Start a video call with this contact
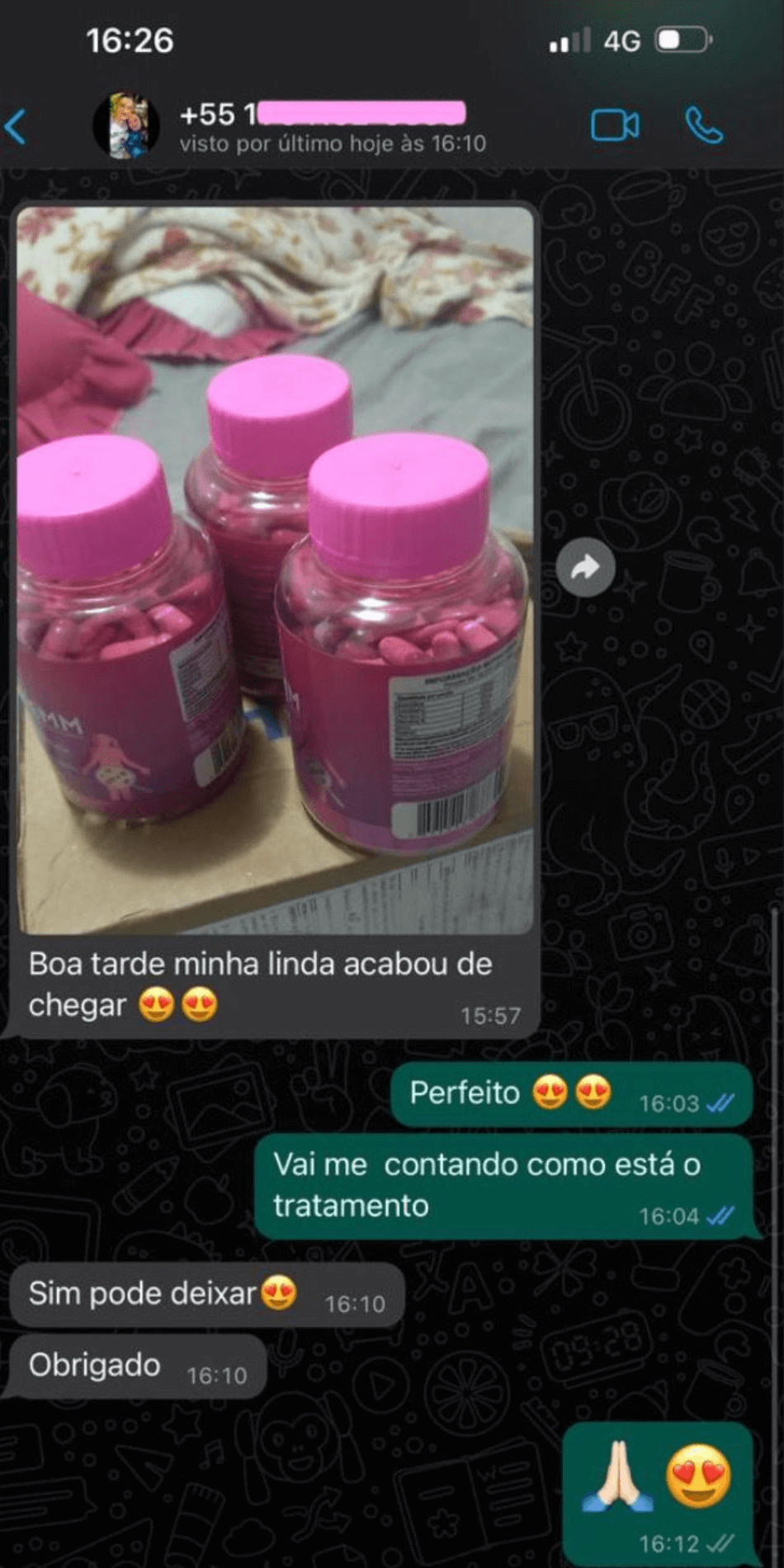The width and height of the screenshot is (784, 1568). (x=615, y=126)
